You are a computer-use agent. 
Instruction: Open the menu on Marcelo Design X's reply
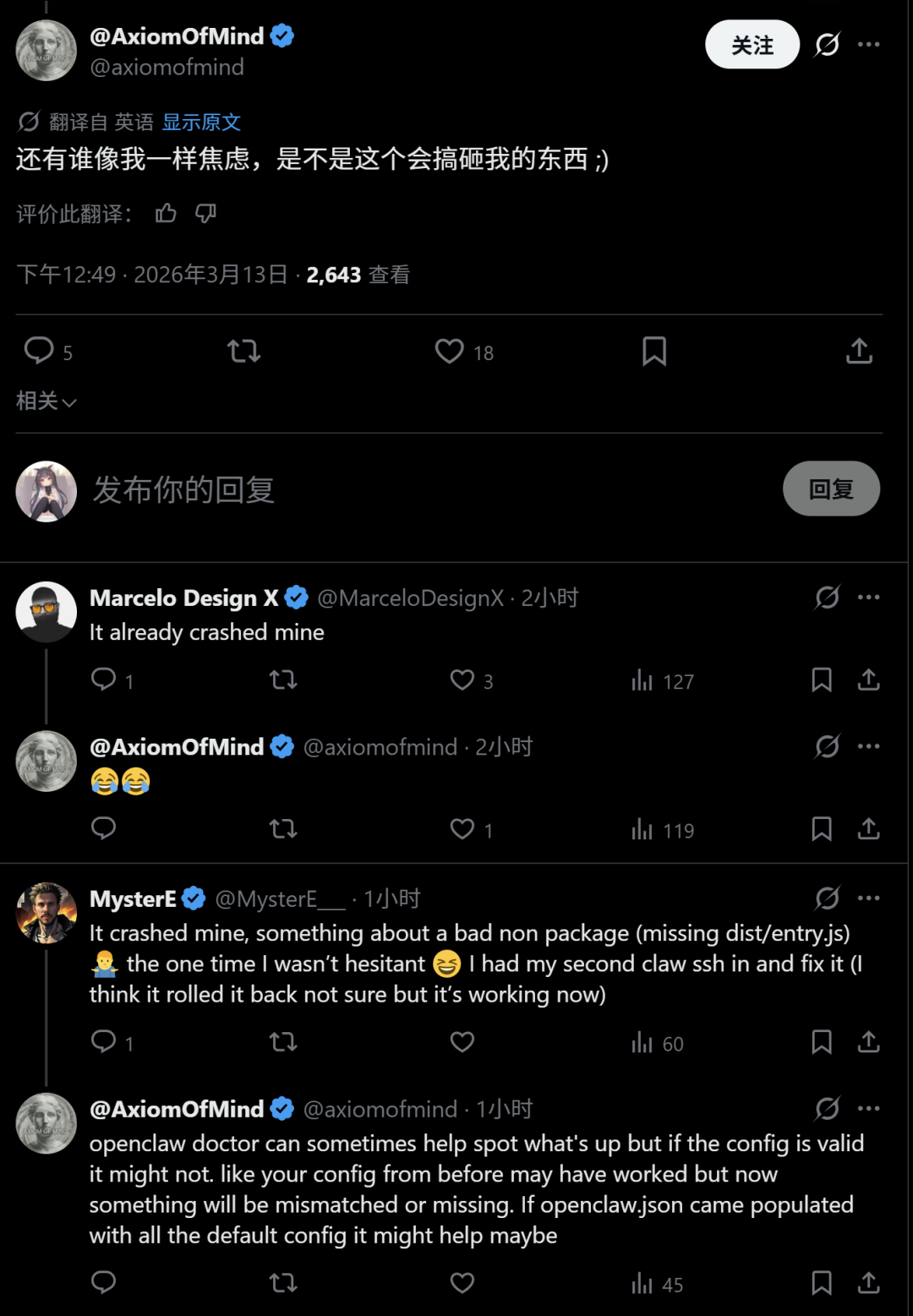867,597
